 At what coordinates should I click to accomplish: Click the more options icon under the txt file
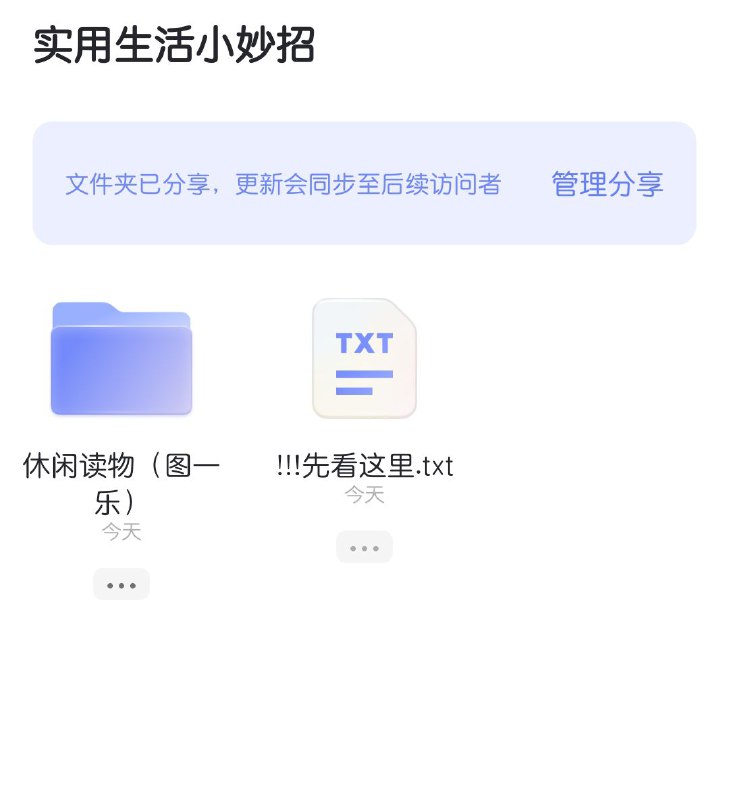(x=365, y=547)
